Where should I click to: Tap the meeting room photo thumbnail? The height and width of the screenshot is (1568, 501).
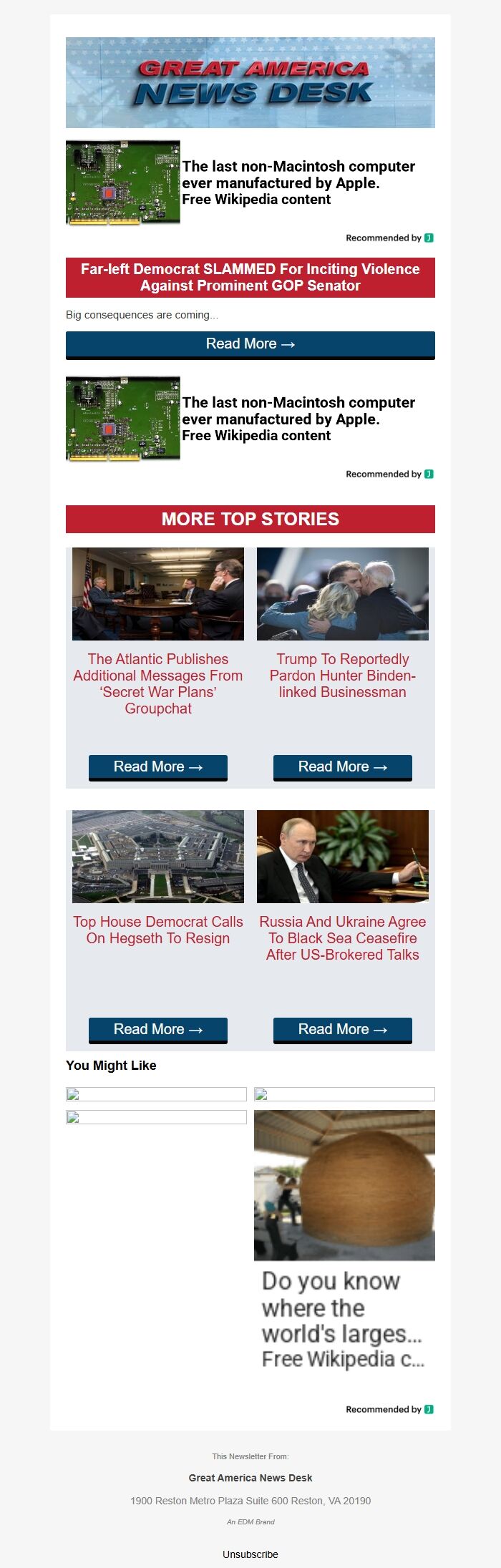click(157, 593)
